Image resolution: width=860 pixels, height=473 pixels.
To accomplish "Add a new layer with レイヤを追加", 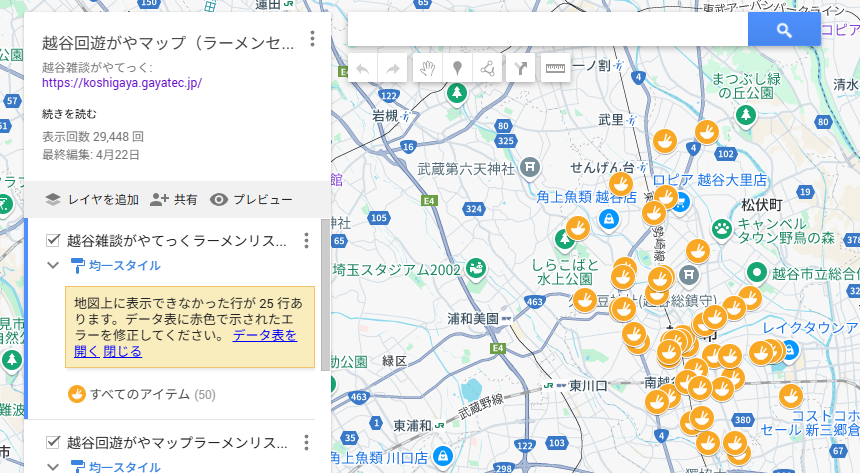I will click(92, 199).
